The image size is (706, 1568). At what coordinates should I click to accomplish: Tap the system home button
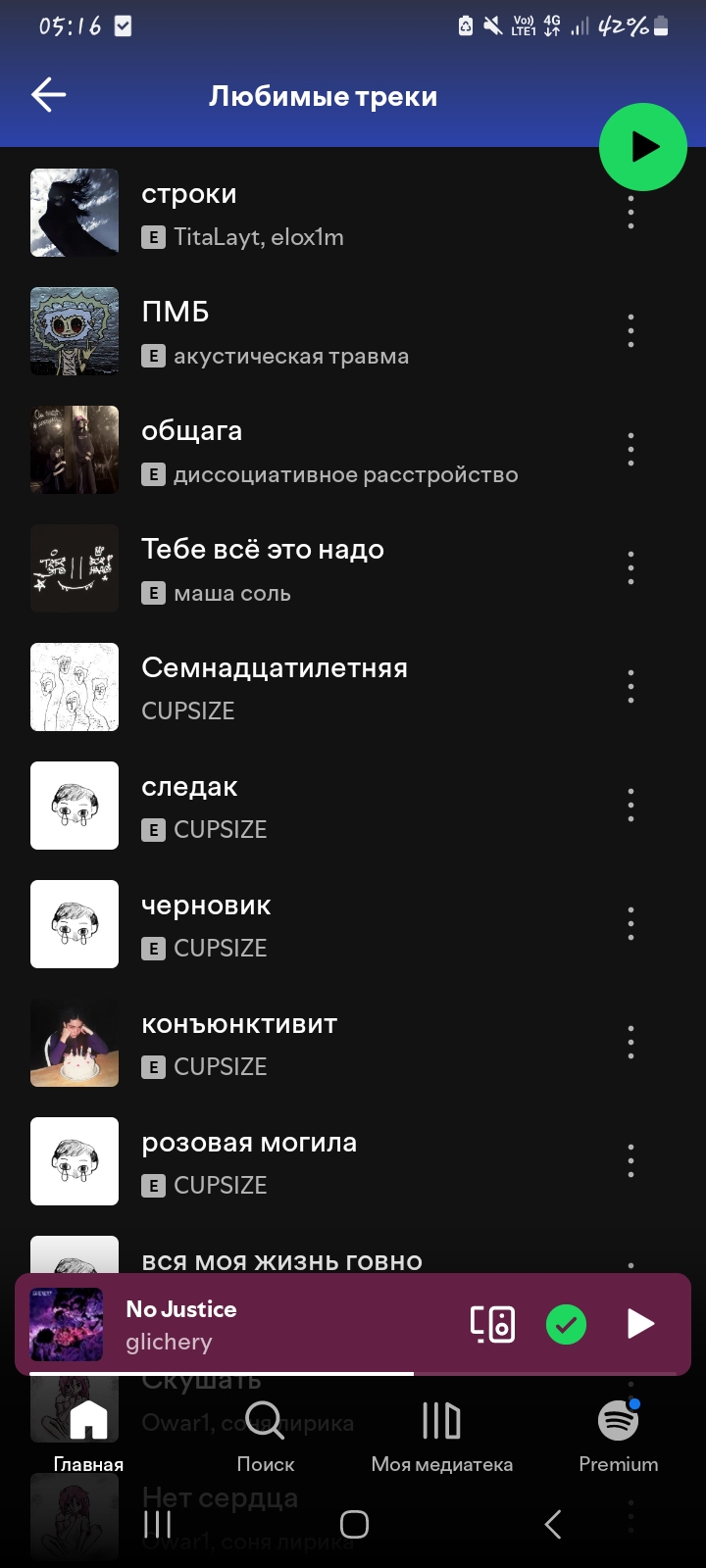point(354,1524)
